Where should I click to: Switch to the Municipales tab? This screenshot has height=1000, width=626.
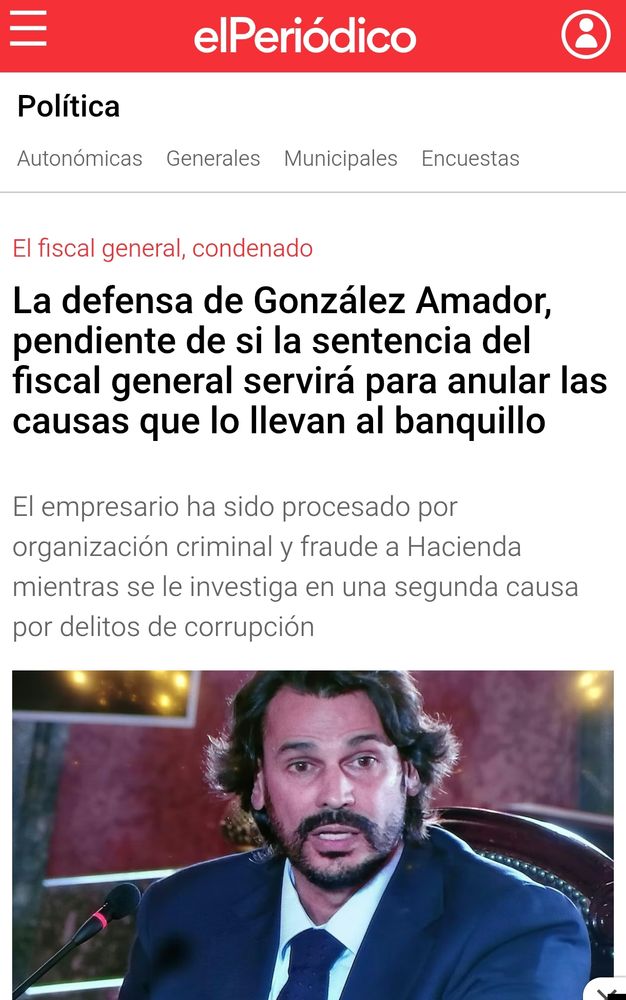click(x=341, y=158)
